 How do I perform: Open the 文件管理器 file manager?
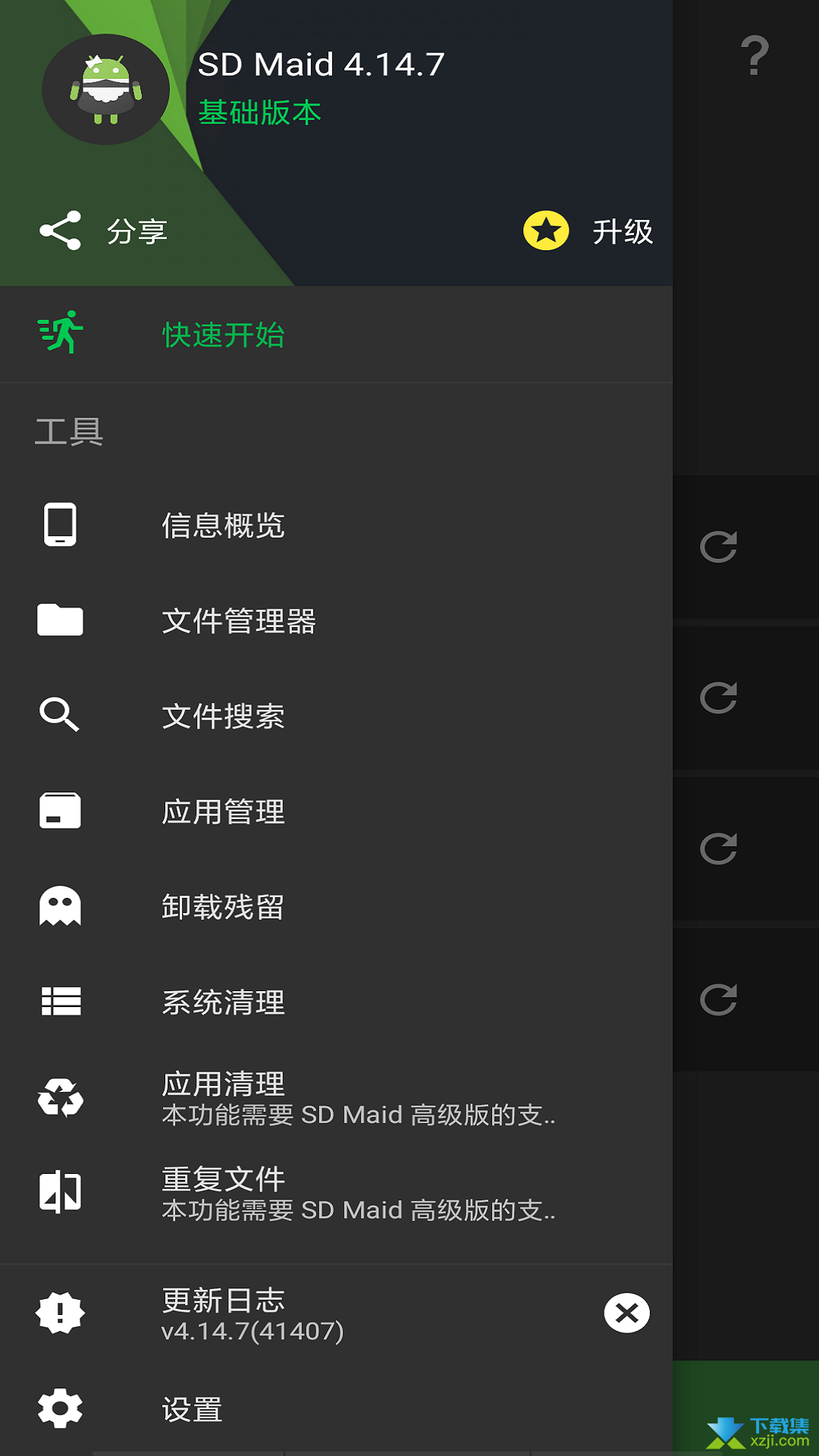[x=336, y=620]
